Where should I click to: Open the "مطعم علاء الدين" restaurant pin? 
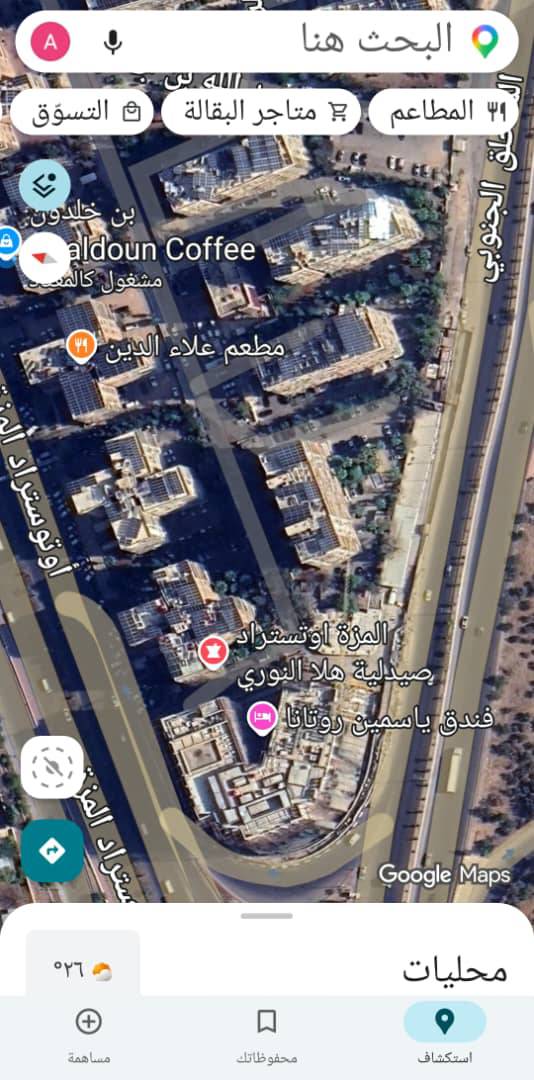tap(81, 346)
